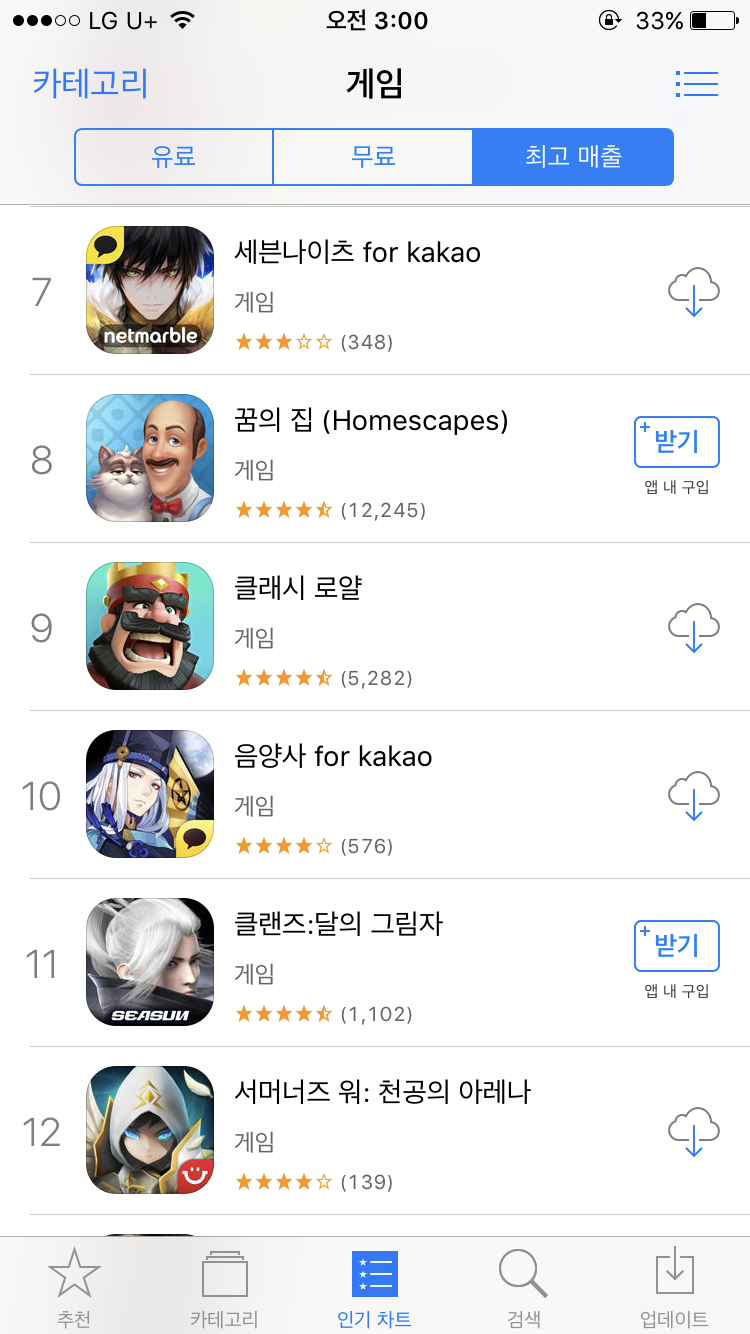Screen dimensions: 750x1334
Task: Download 서머너즈 워 via cloud icon
Action: (x=693, y=1131)
